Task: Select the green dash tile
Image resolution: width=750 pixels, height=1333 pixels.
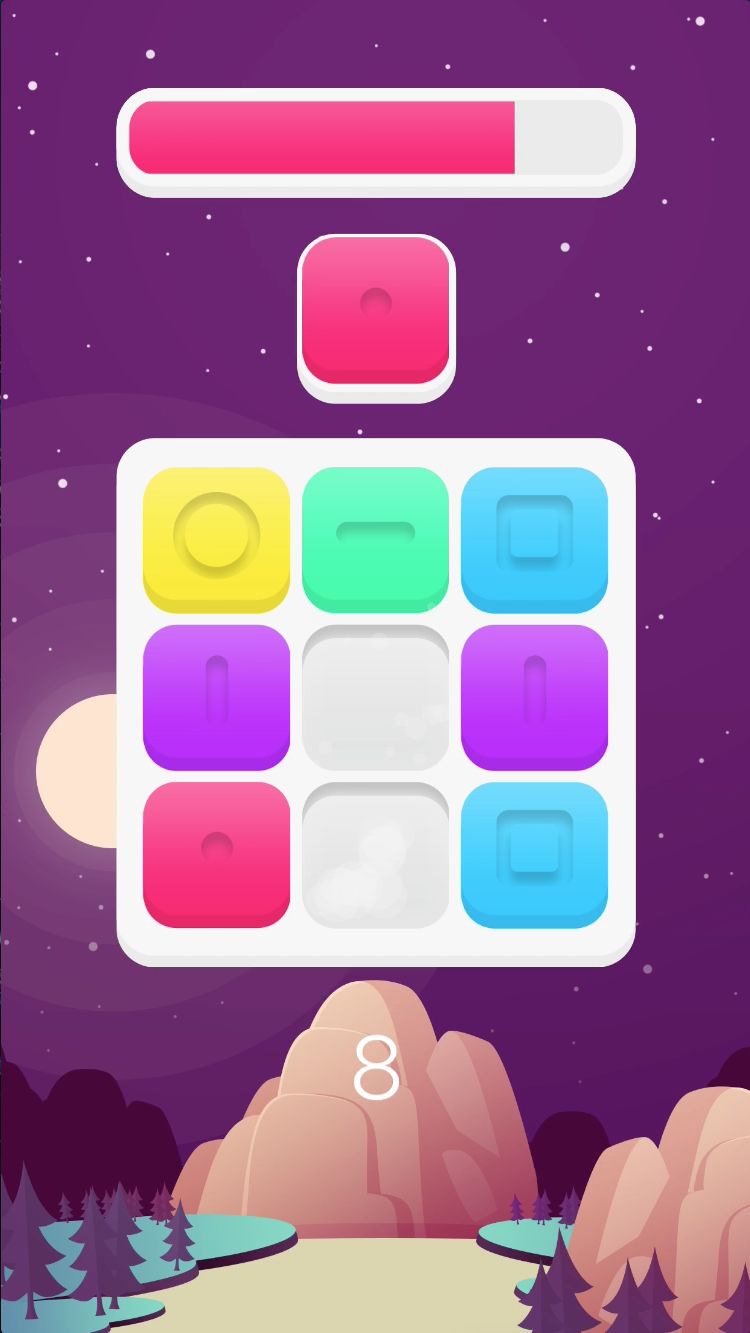Action: (x=375, y=538)
